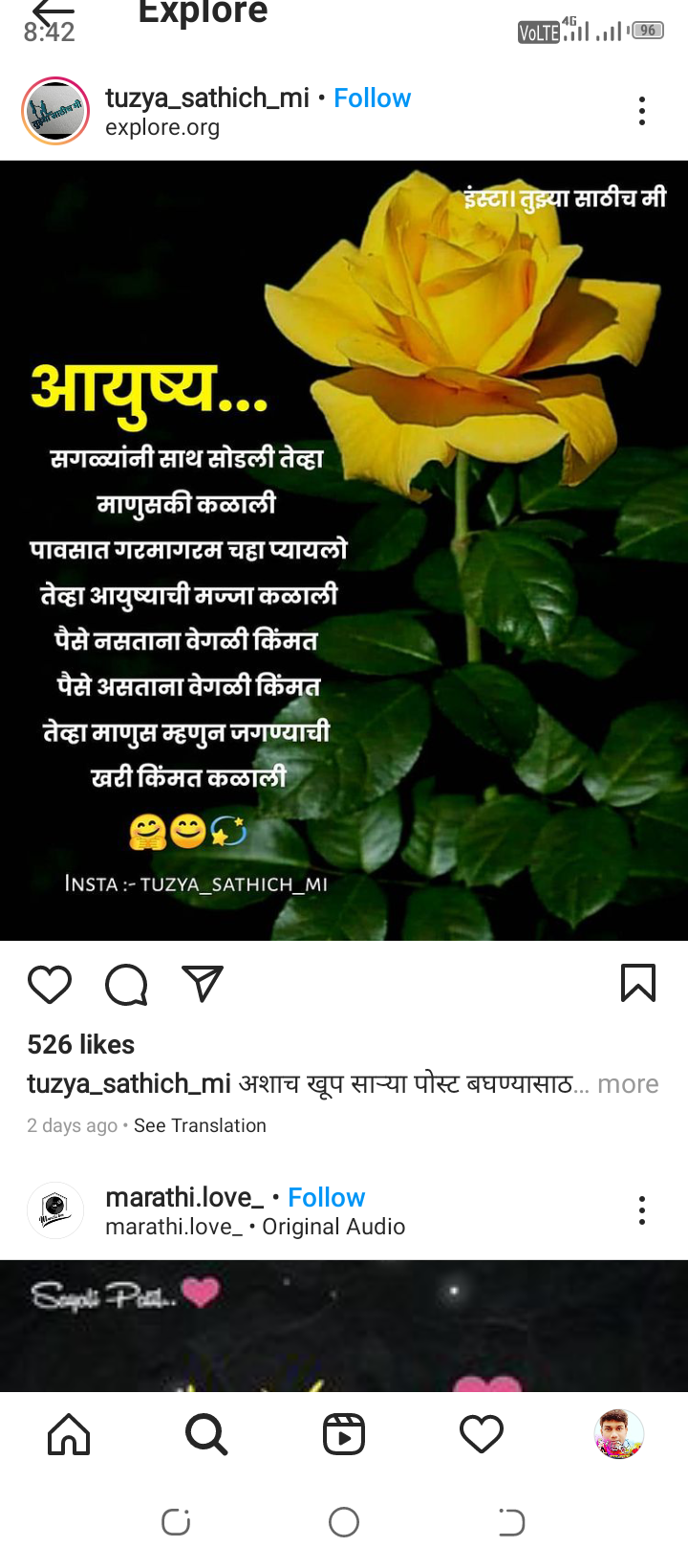Comment on the yellow rose post
Image resolution: width=688 pixels, height=1568 pixels.
[x=126, y=984]
